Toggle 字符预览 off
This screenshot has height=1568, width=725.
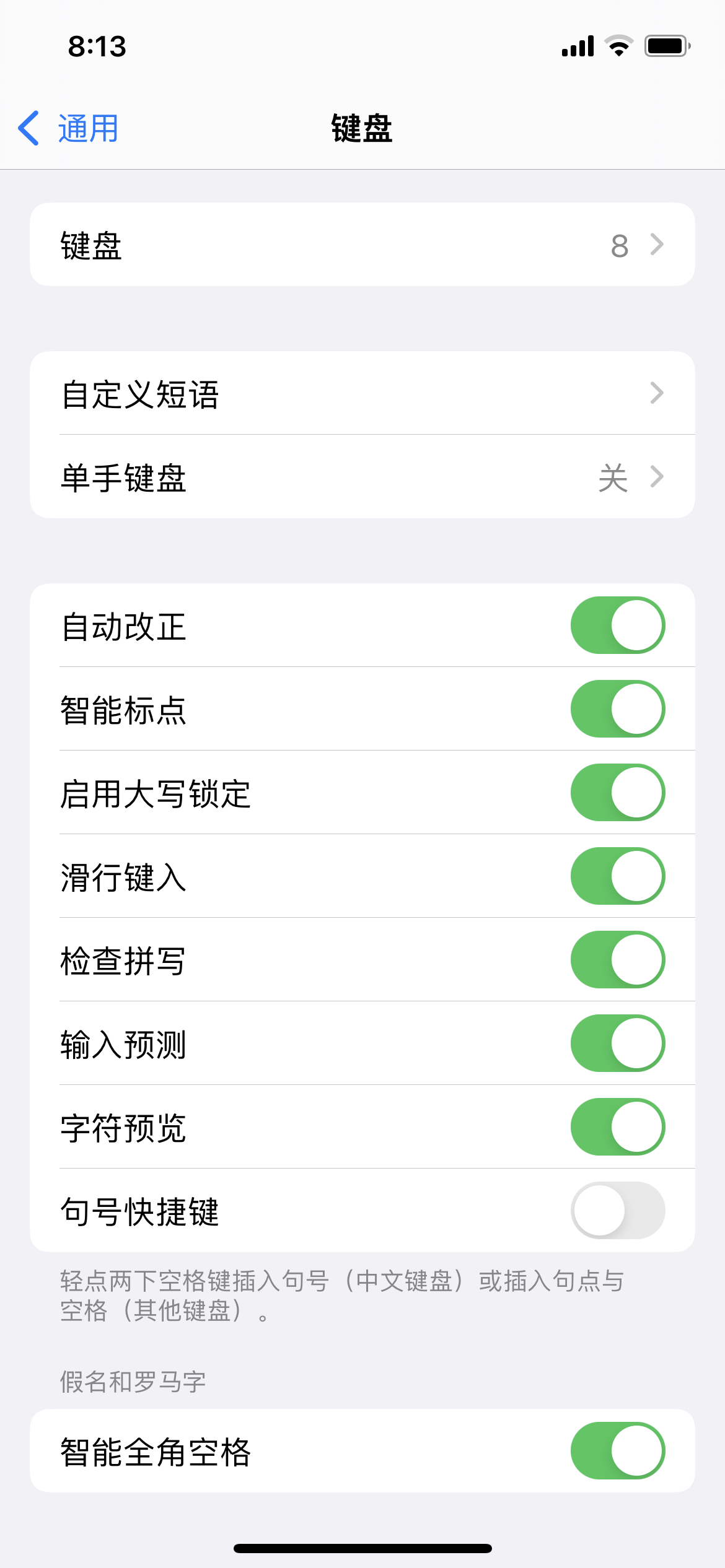(x=617, y=1127)
